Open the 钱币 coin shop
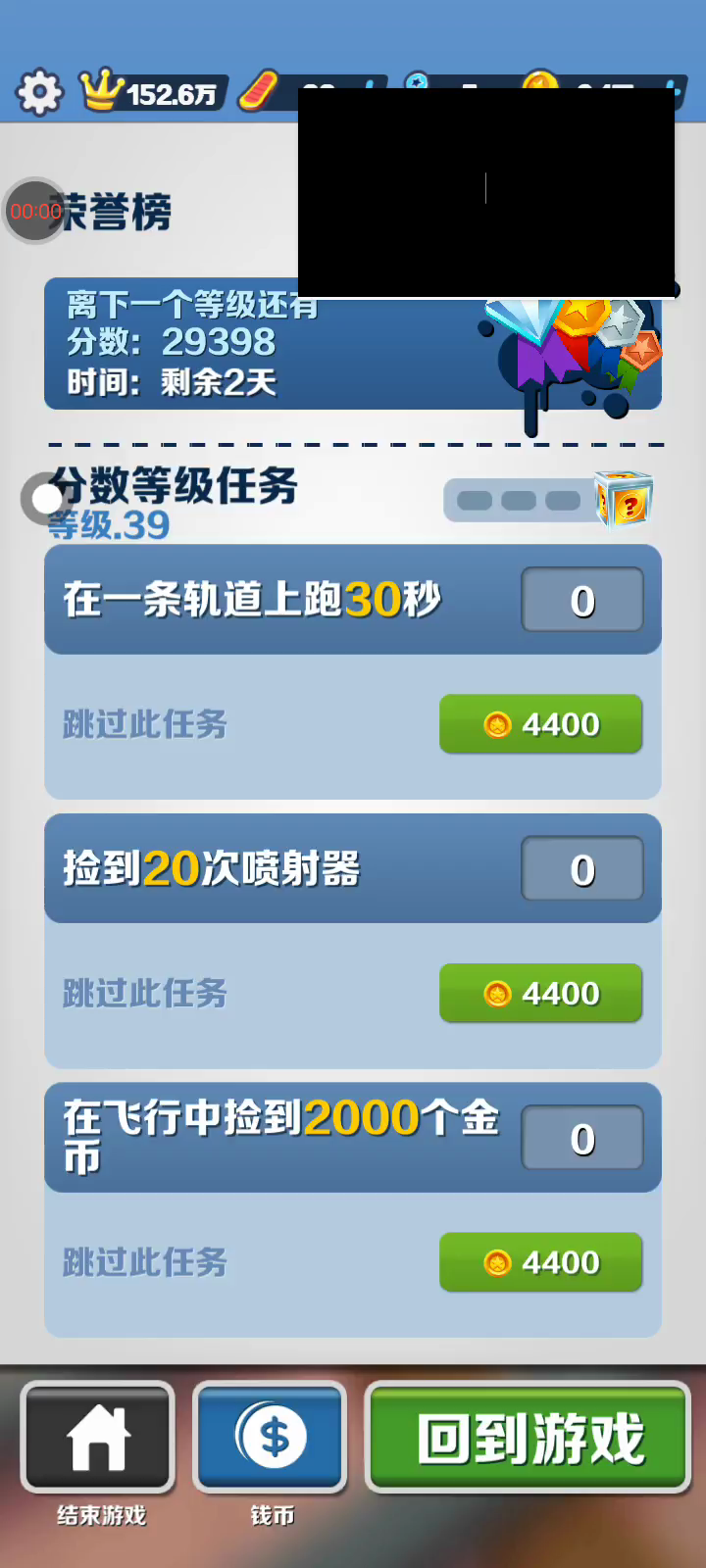The height and width of the screenshot is (1568, 706). click(x=271, y=1437)
